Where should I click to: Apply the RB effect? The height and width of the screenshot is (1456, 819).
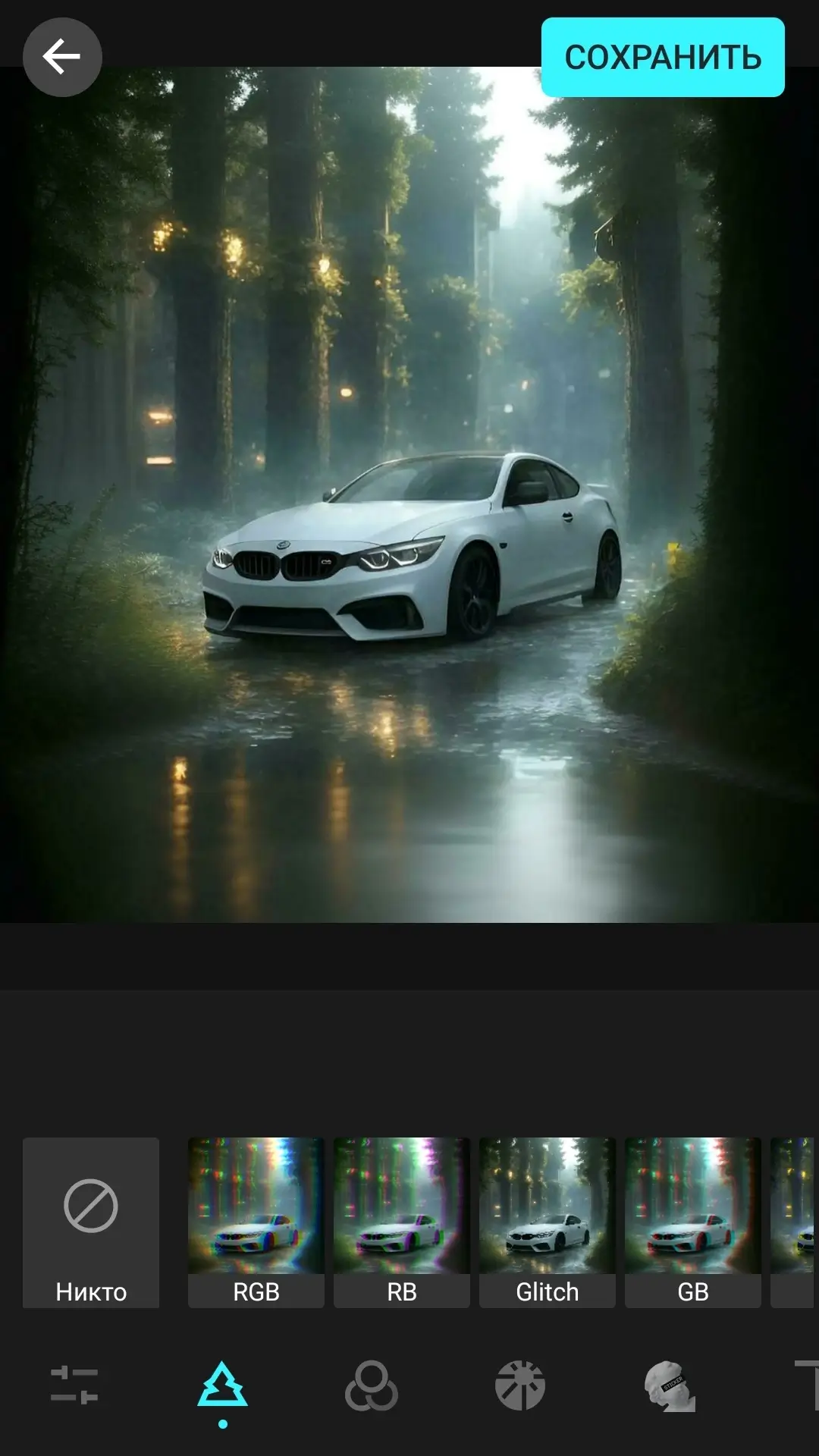point(402,1222)
